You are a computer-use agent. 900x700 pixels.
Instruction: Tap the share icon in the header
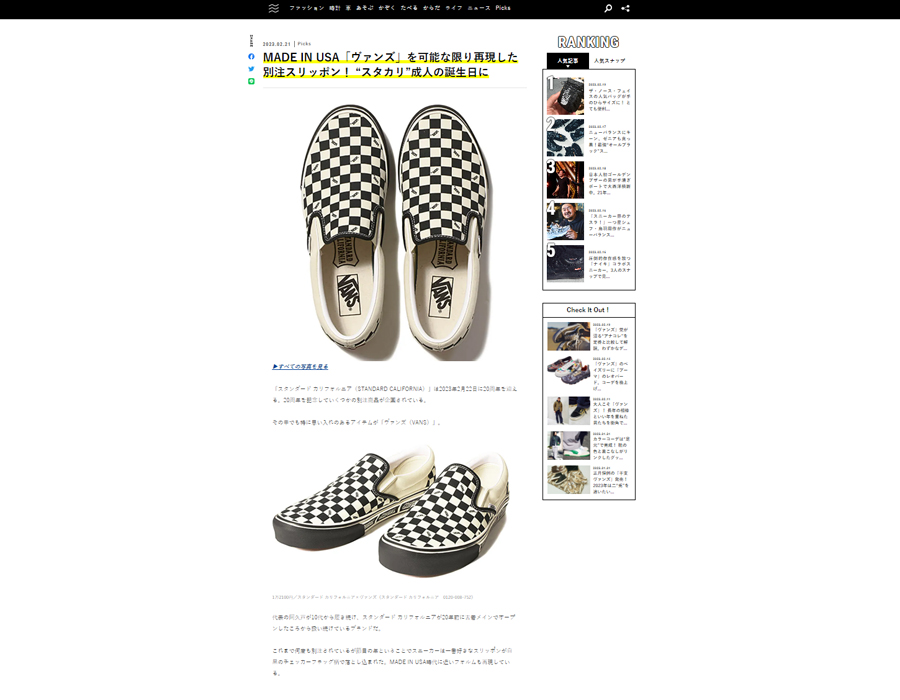coord(625,8)
